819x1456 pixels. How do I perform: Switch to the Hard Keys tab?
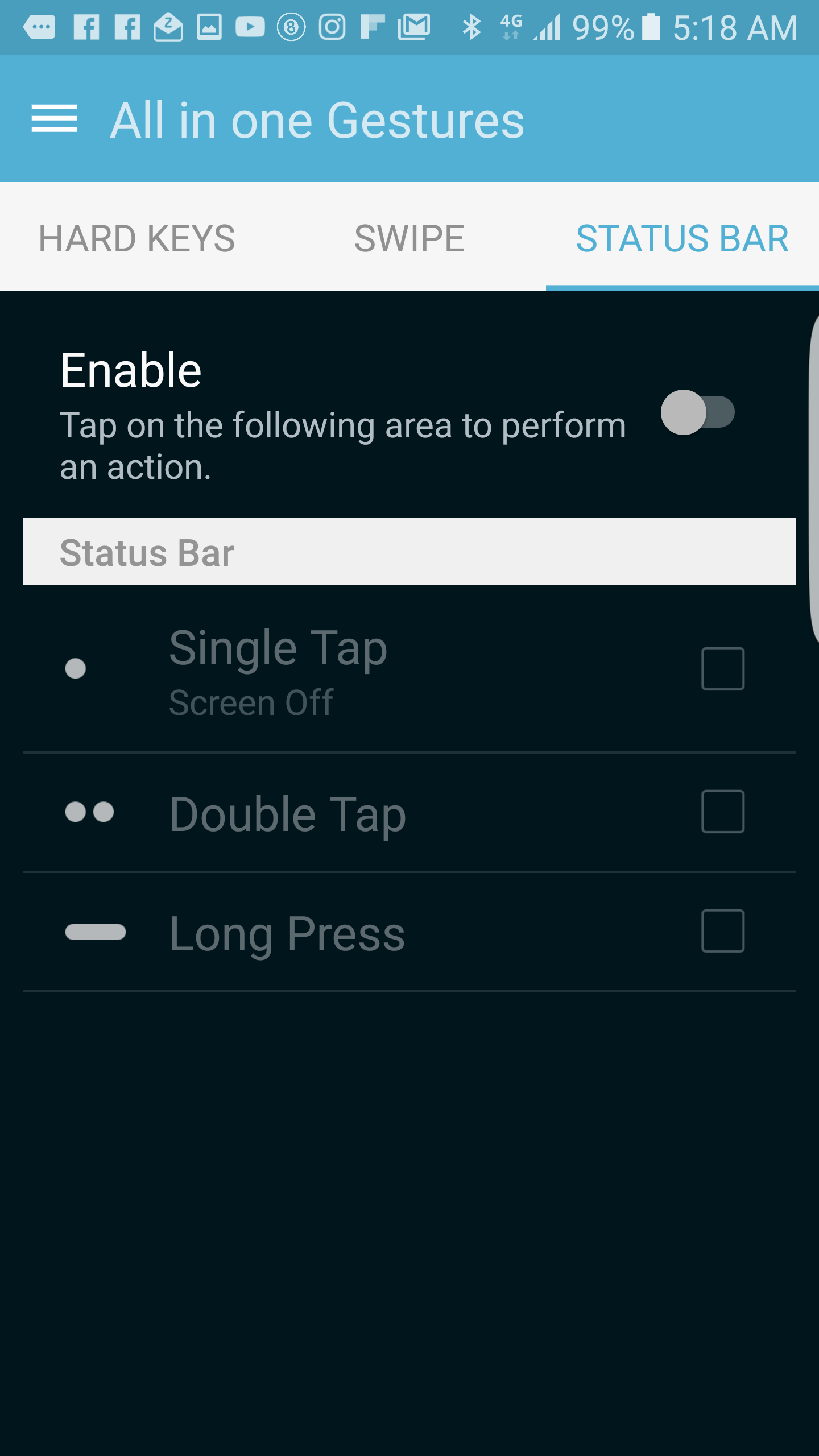(136, 238)
